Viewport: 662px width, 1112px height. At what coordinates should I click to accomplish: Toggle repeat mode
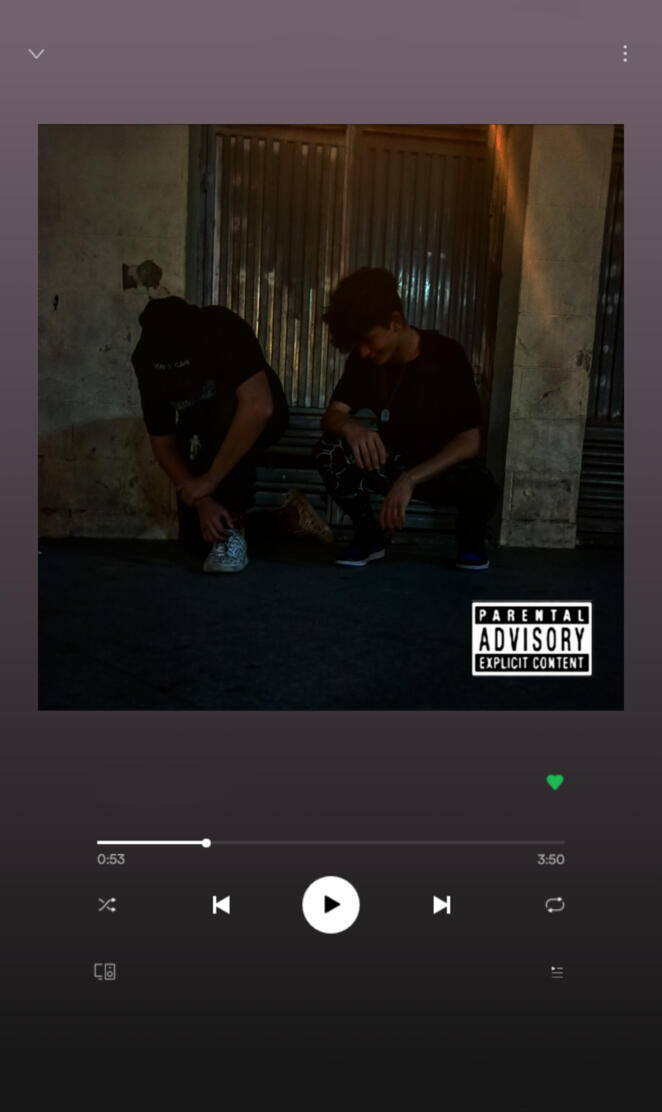point(555,905)
